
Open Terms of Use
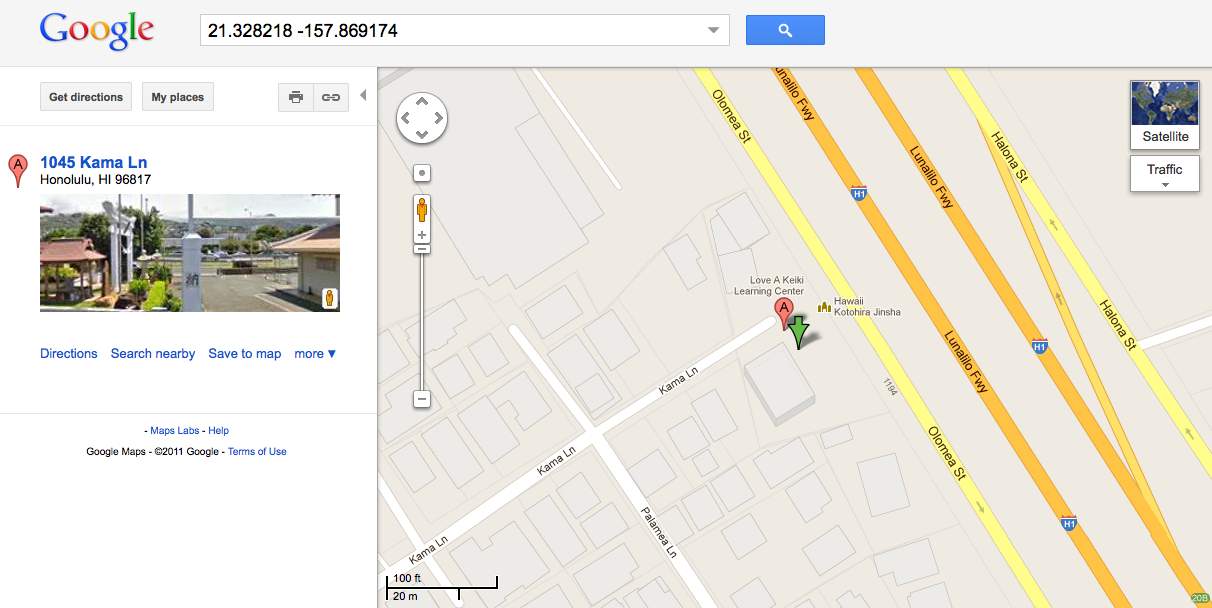click(x=257, y=452)
